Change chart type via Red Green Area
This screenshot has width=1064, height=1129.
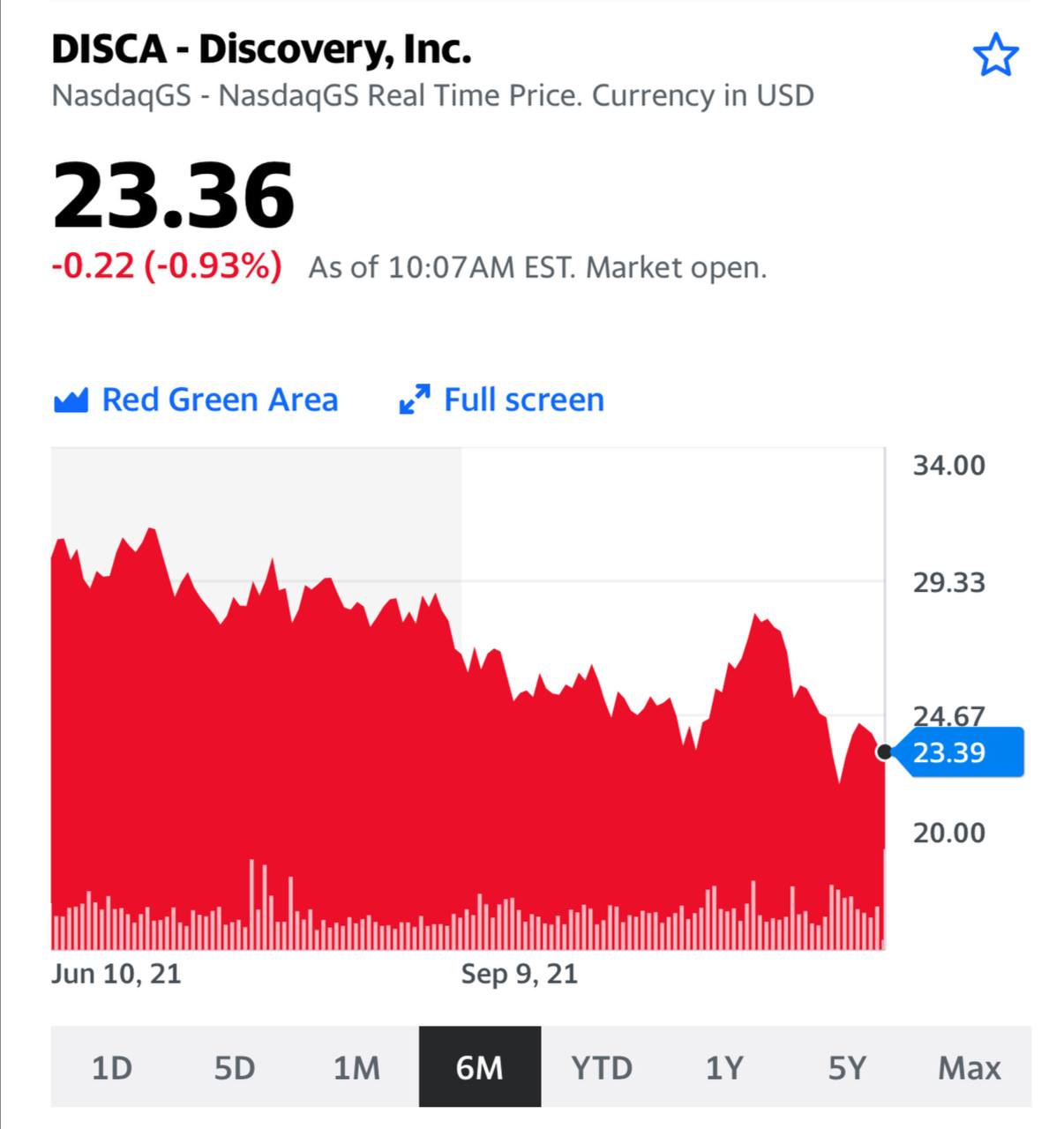tap(196, 400)
